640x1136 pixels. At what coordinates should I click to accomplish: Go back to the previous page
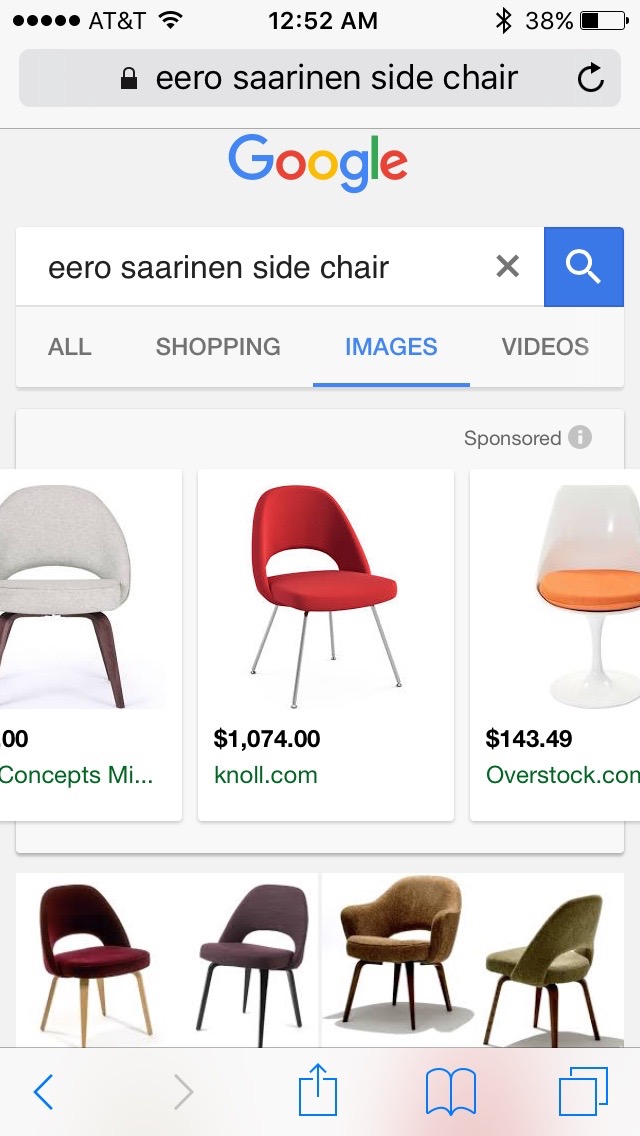tap(42, 1092)
